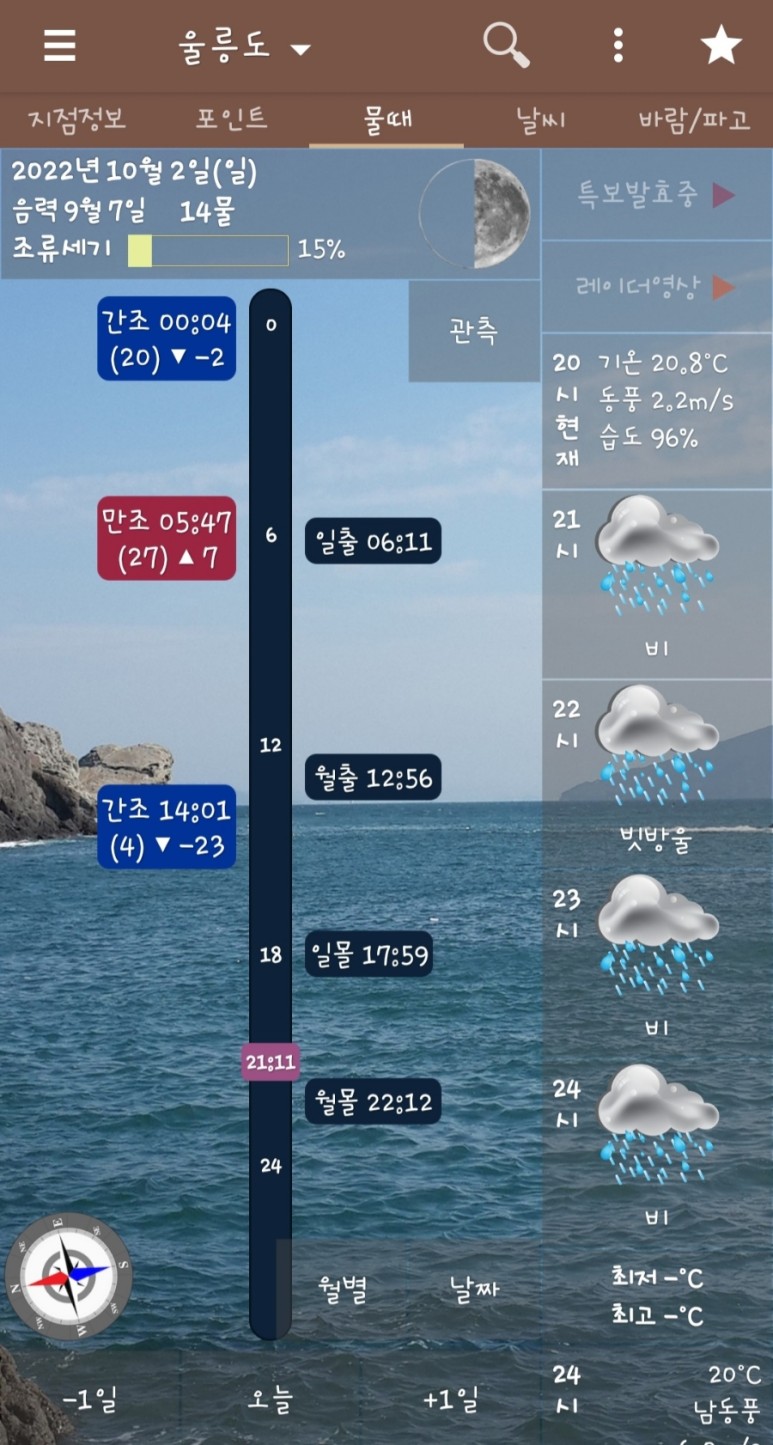Screen dimensions: 773x1445
Task: Tap the compass icon
Action: pyautogui.click(x=68, y=1276)
